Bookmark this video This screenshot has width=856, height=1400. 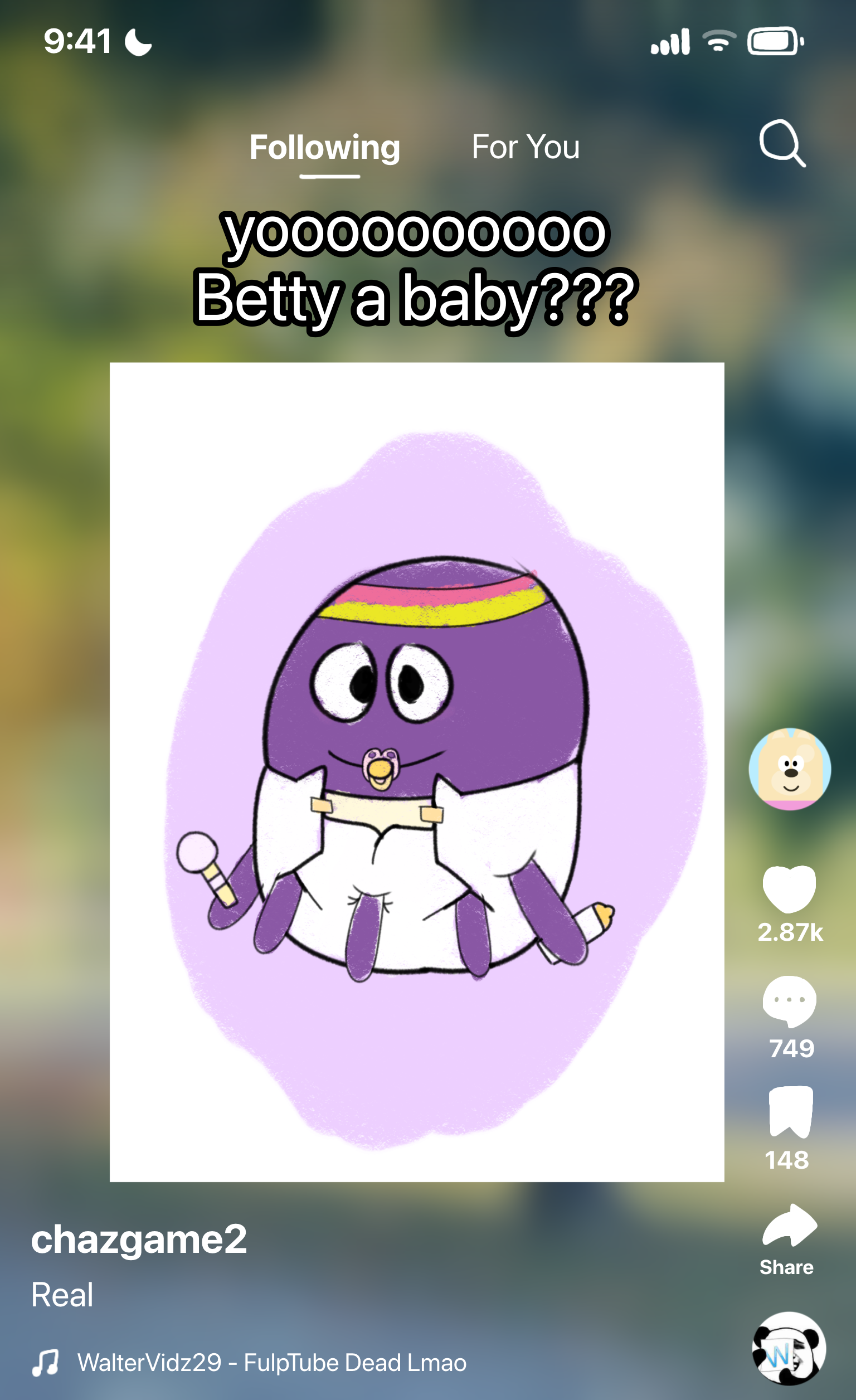click(791, 1112)
